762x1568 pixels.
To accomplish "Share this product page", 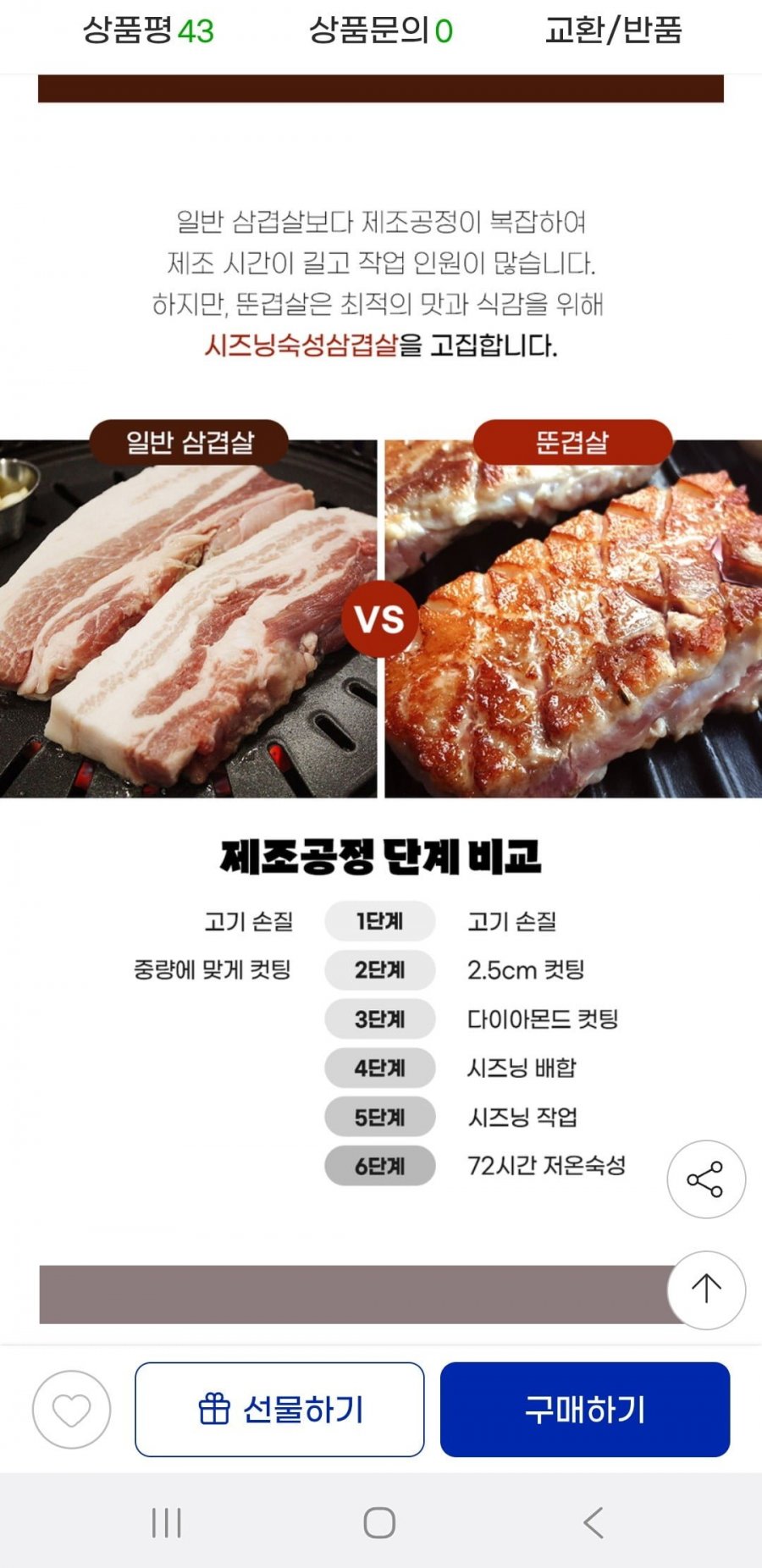I will coord(705,1179).
